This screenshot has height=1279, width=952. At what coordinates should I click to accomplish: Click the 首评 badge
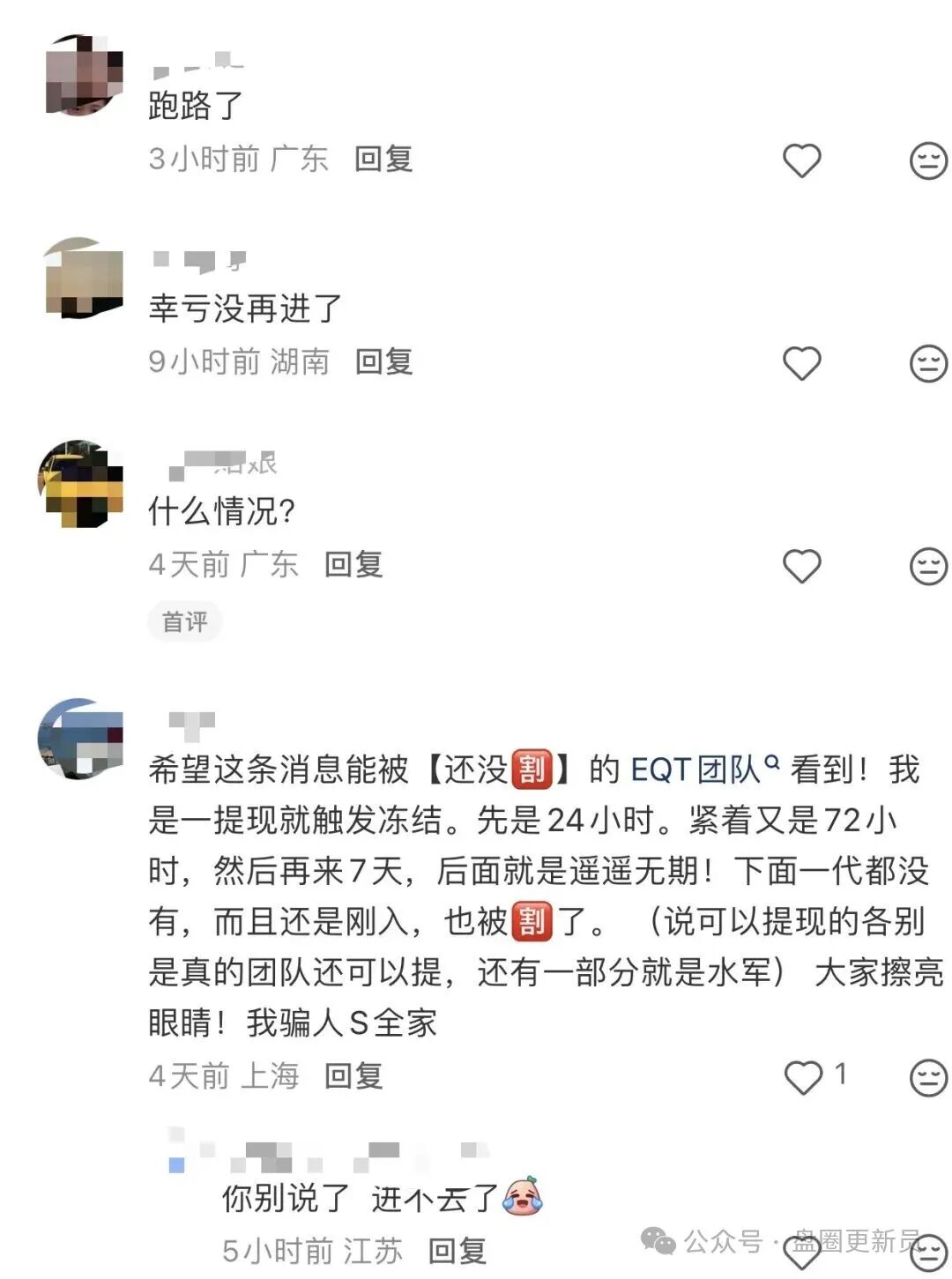click(185, 621)
